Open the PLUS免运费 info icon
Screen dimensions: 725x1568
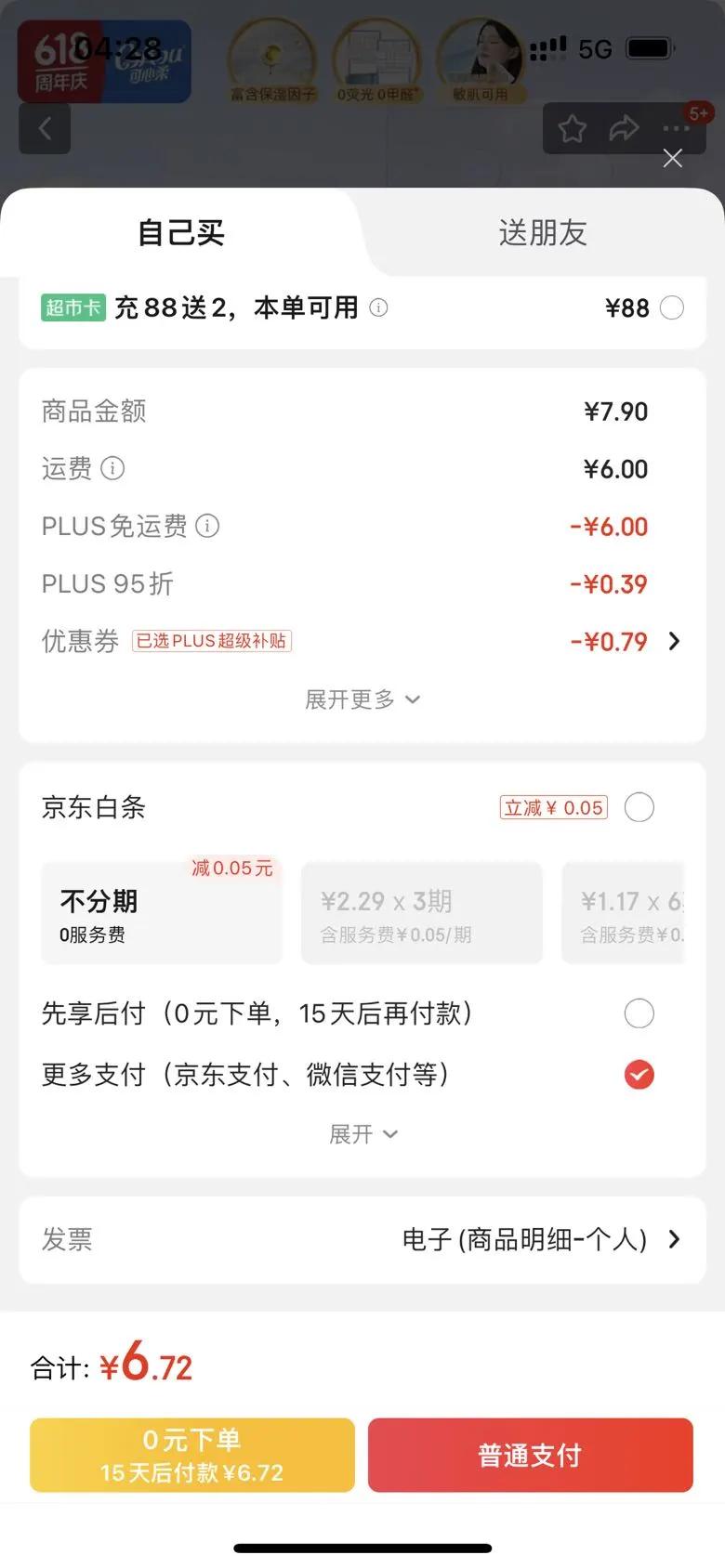coord(208,526)
